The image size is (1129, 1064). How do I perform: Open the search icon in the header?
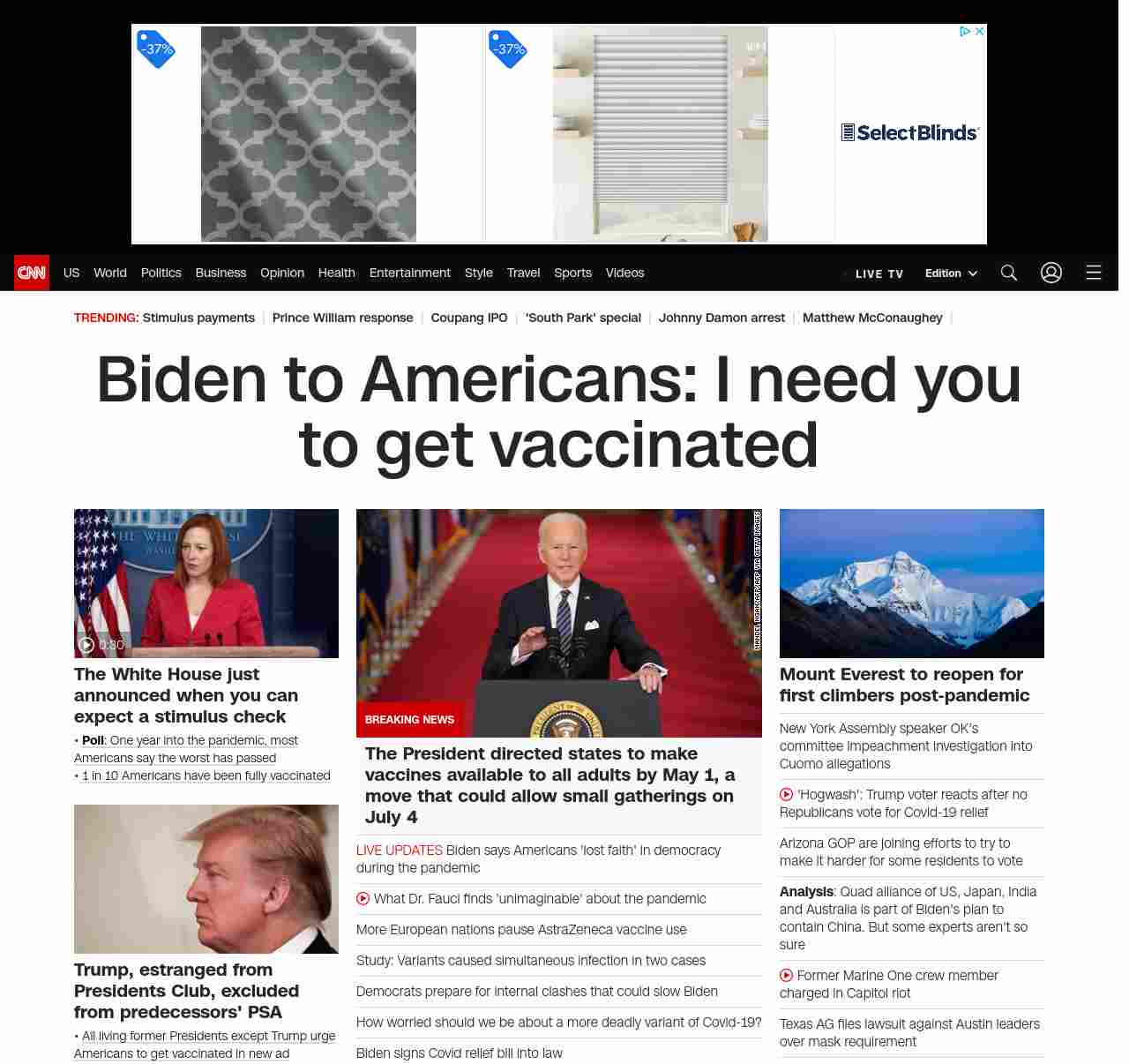pos(1008,273)
